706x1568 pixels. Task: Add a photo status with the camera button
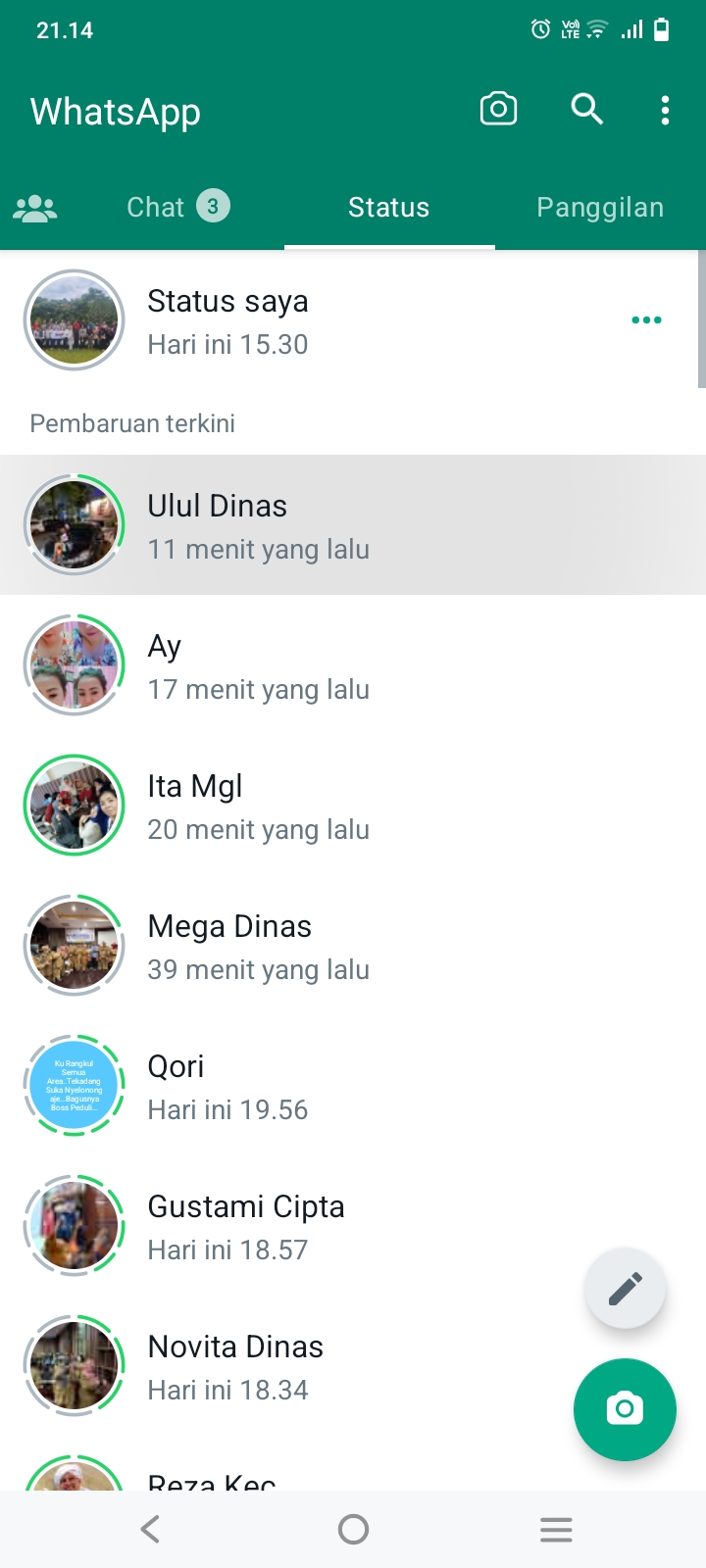(x=625, y=1409)
